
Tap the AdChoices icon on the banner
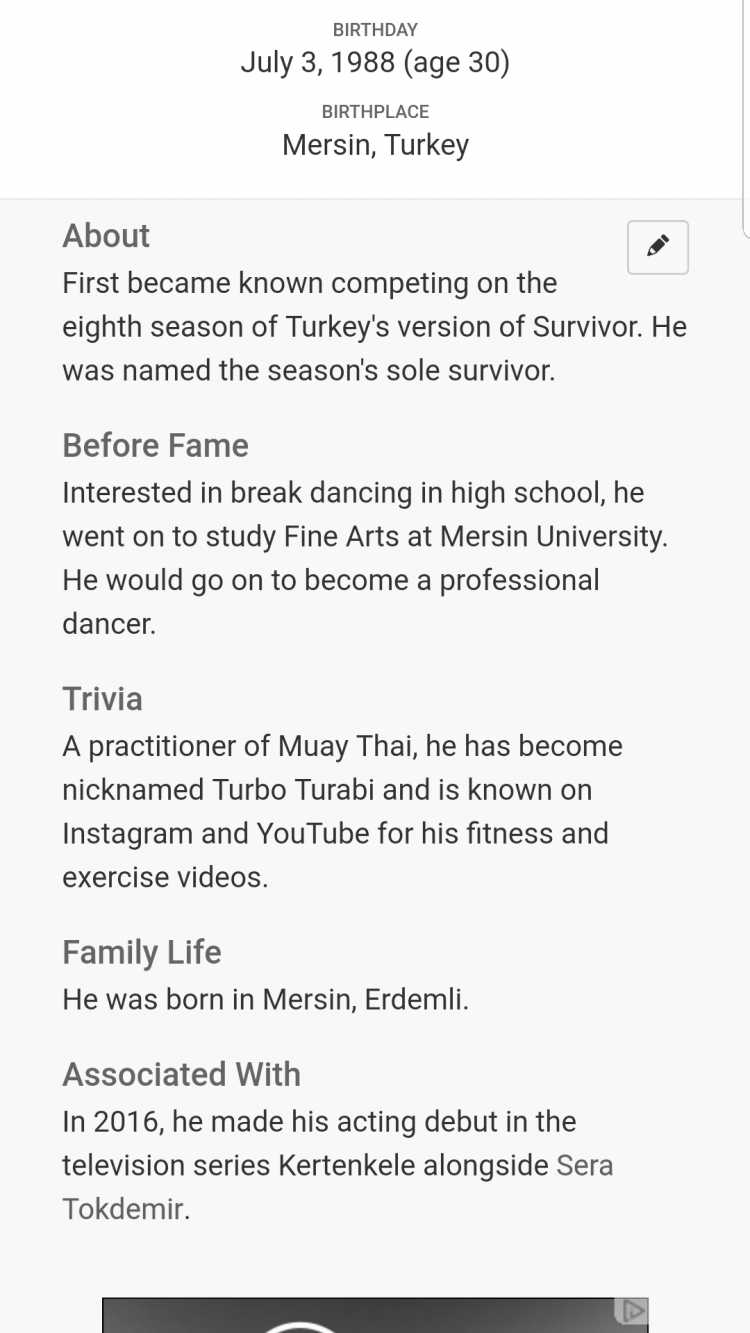[630, 1311]
